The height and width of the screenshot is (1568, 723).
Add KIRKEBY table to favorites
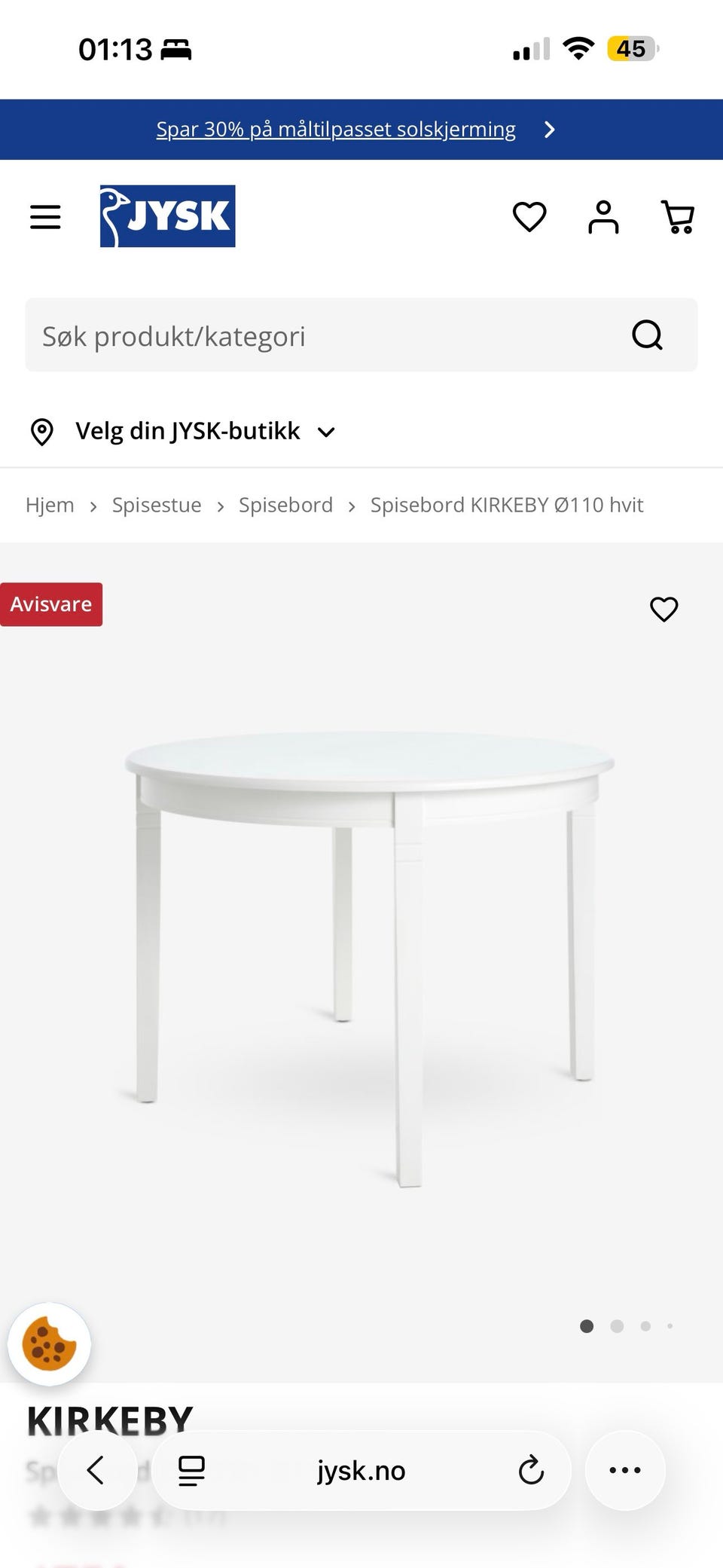(664, 609)
